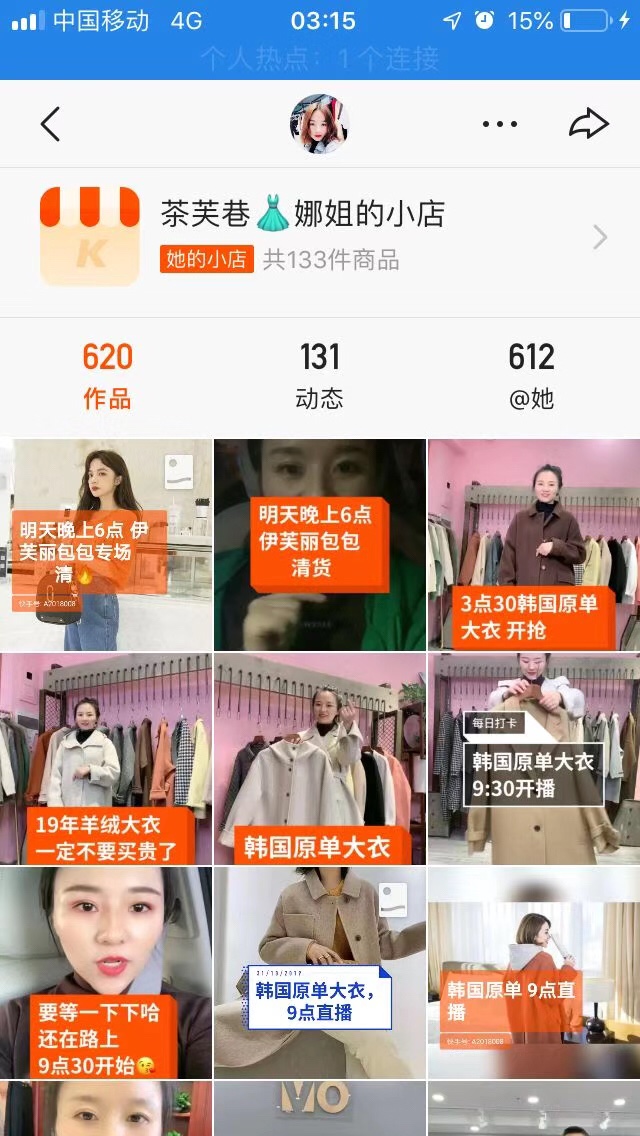Play video 伊芙丽包包 清货
The image size is (640, 1136).
click(320, 545)
